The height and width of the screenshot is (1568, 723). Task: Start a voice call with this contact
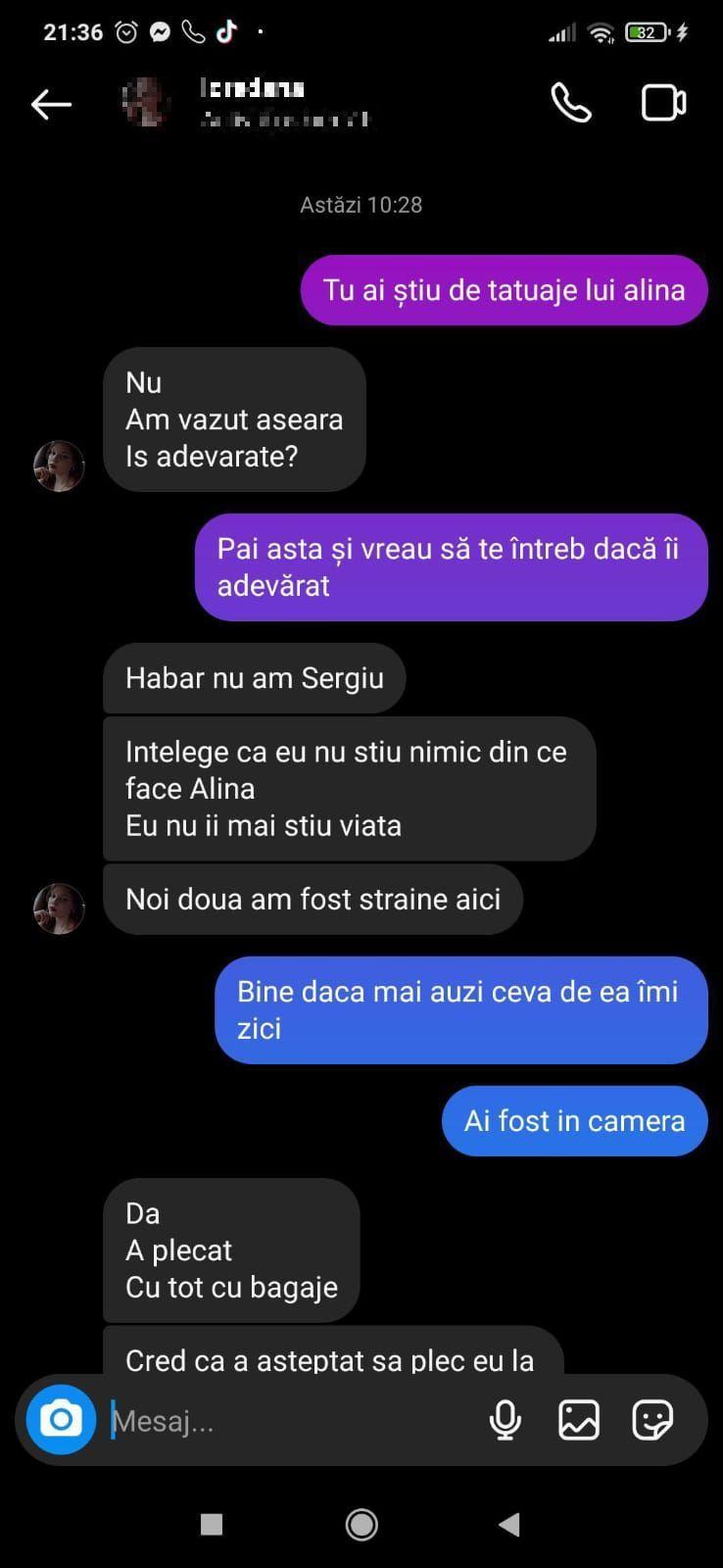[571, 103]
